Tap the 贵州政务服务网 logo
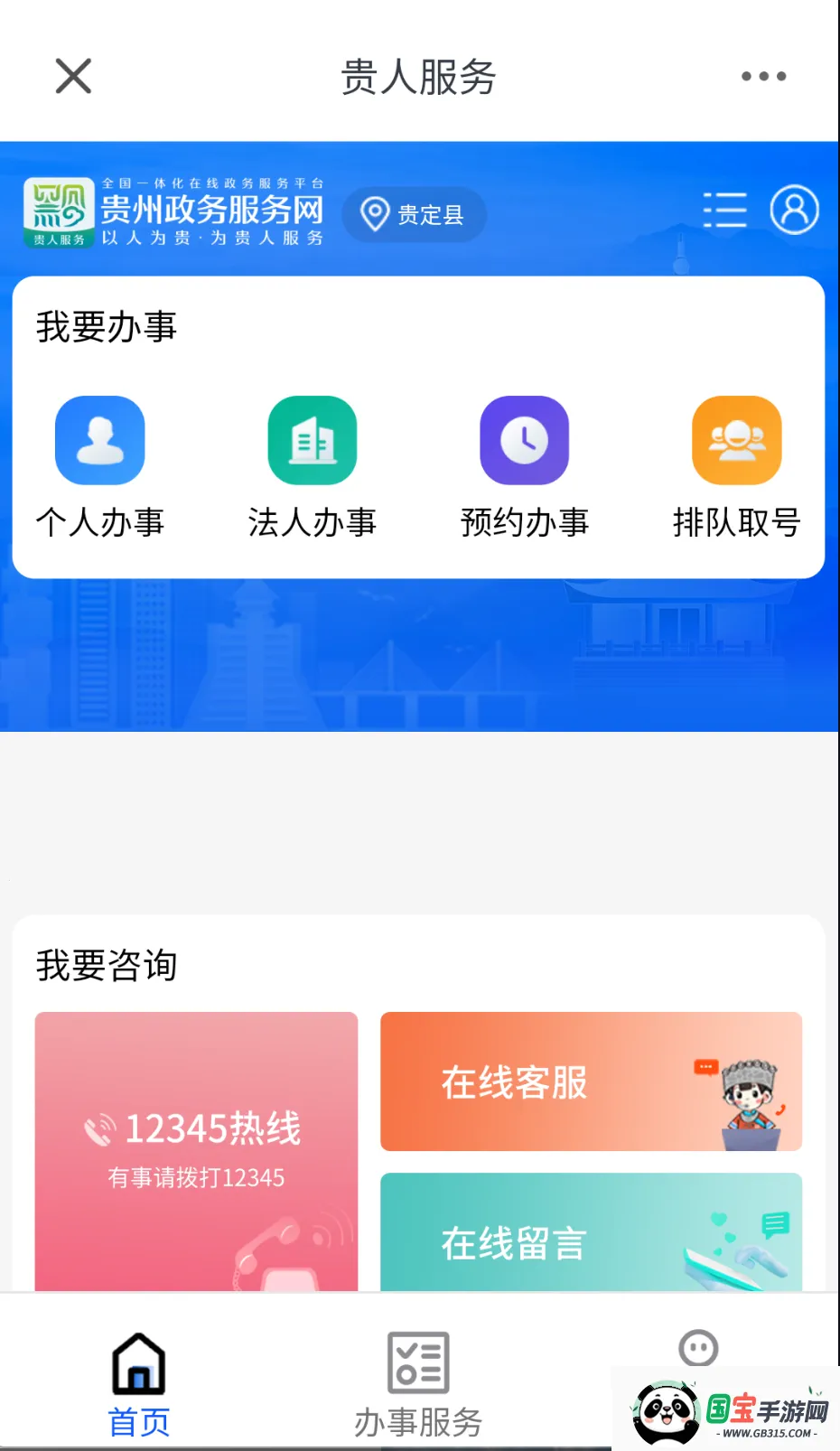Screen dimensions: 840x1451 pos(176,211)
